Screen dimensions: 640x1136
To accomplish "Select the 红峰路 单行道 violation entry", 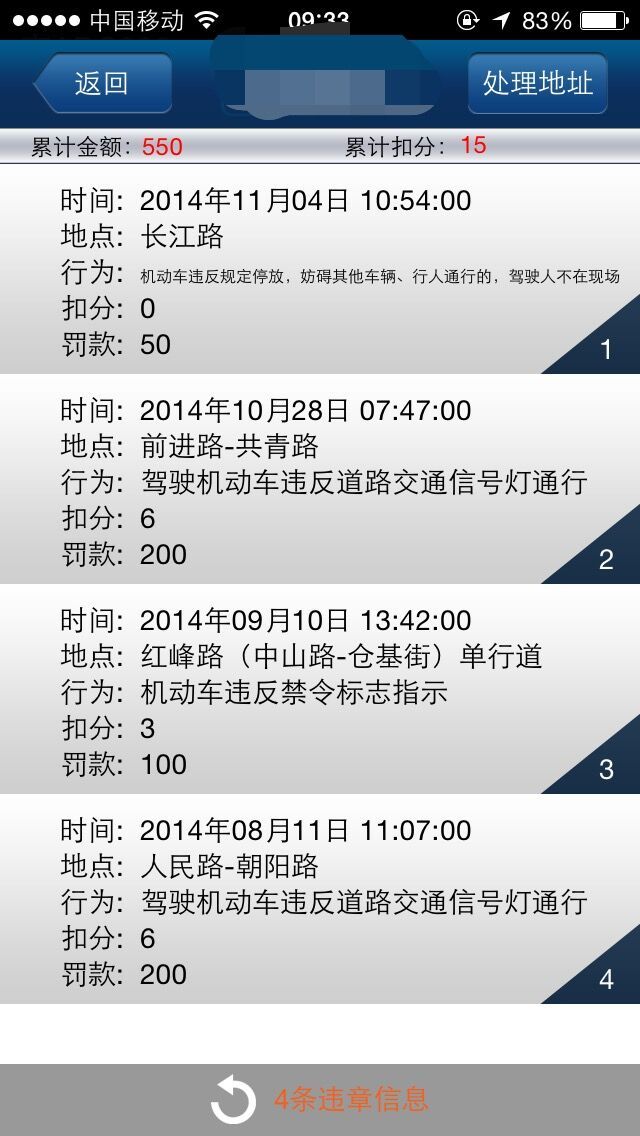I will (320, 689).
